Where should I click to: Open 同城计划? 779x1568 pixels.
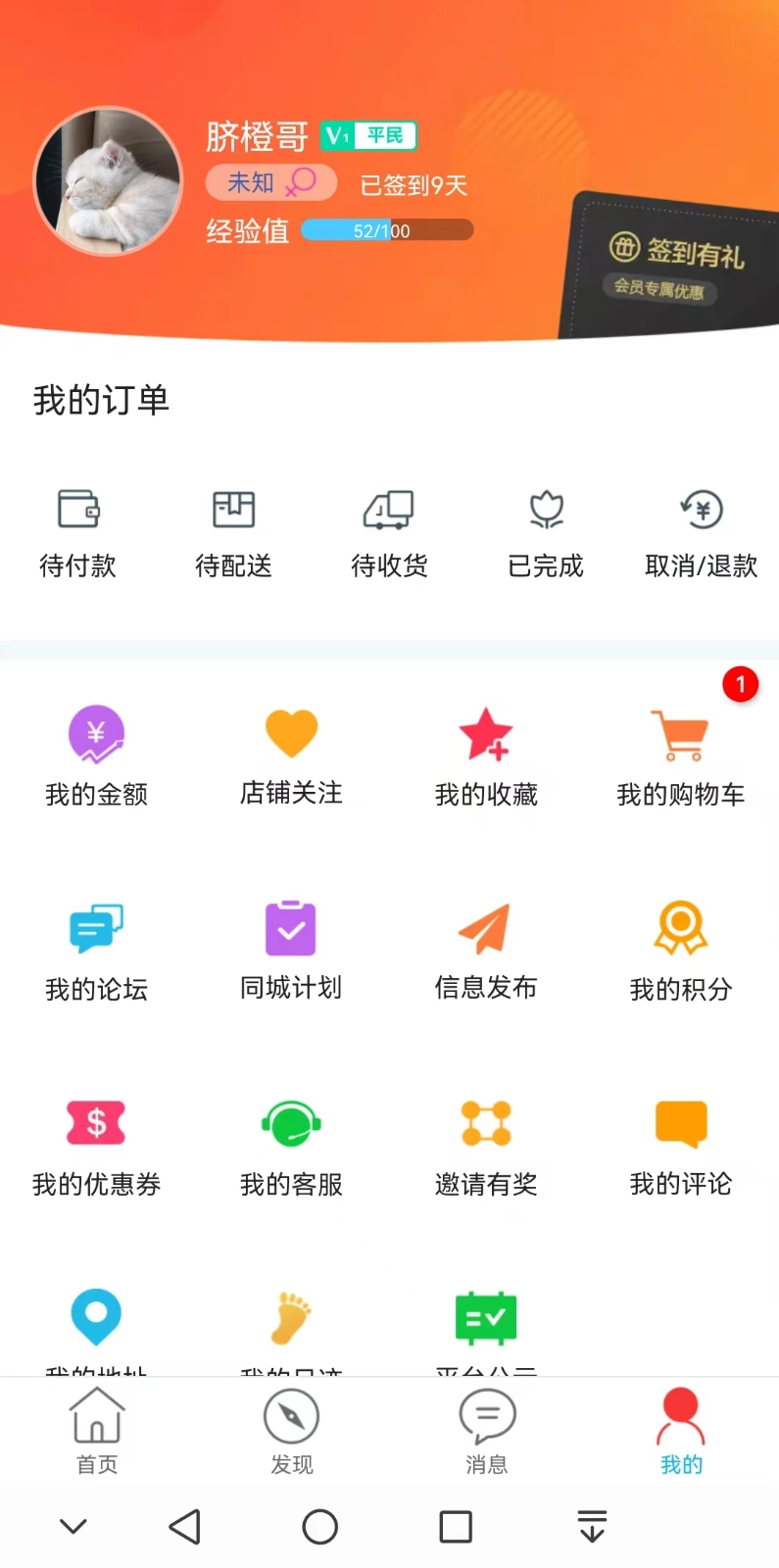pos(291,951)
